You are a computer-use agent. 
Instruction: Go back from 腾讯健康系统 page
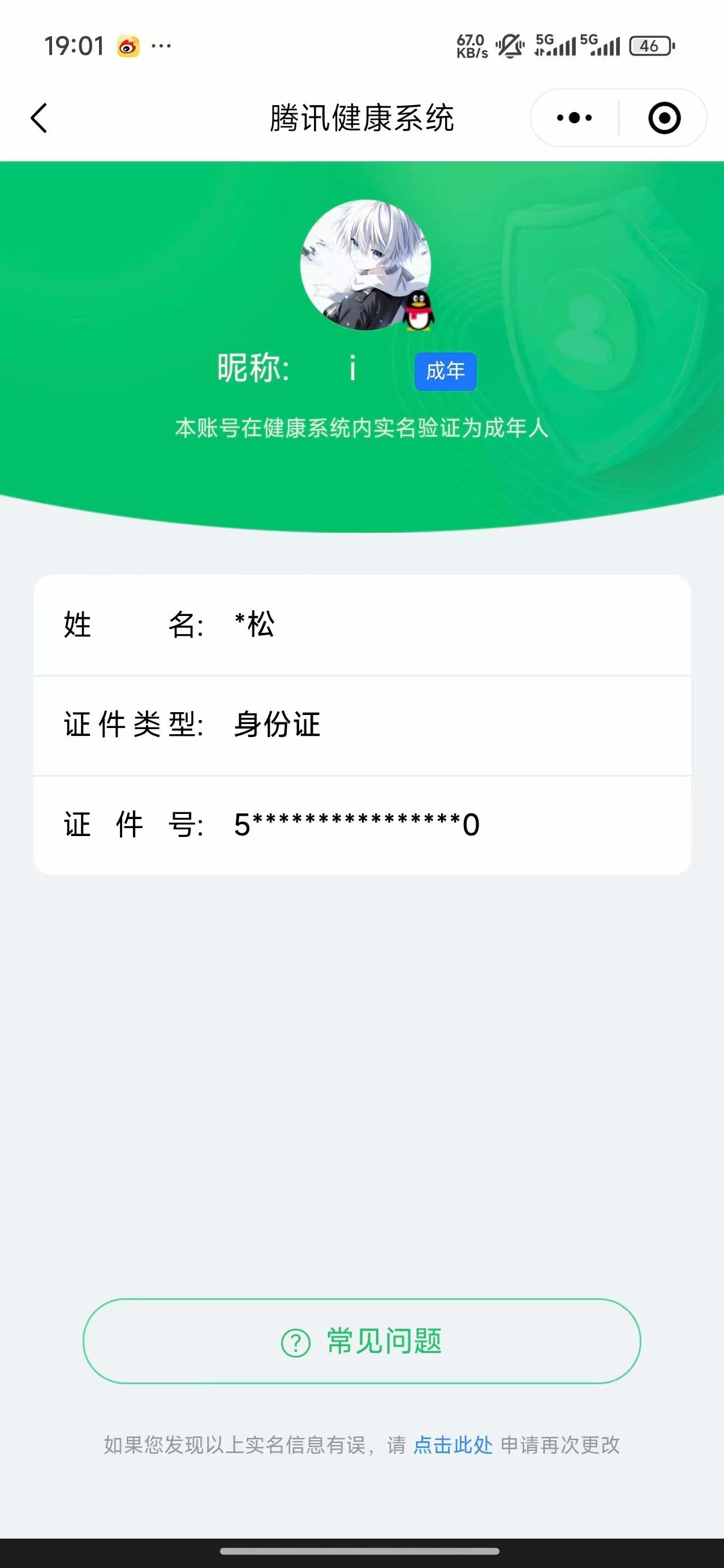point(39,118)
